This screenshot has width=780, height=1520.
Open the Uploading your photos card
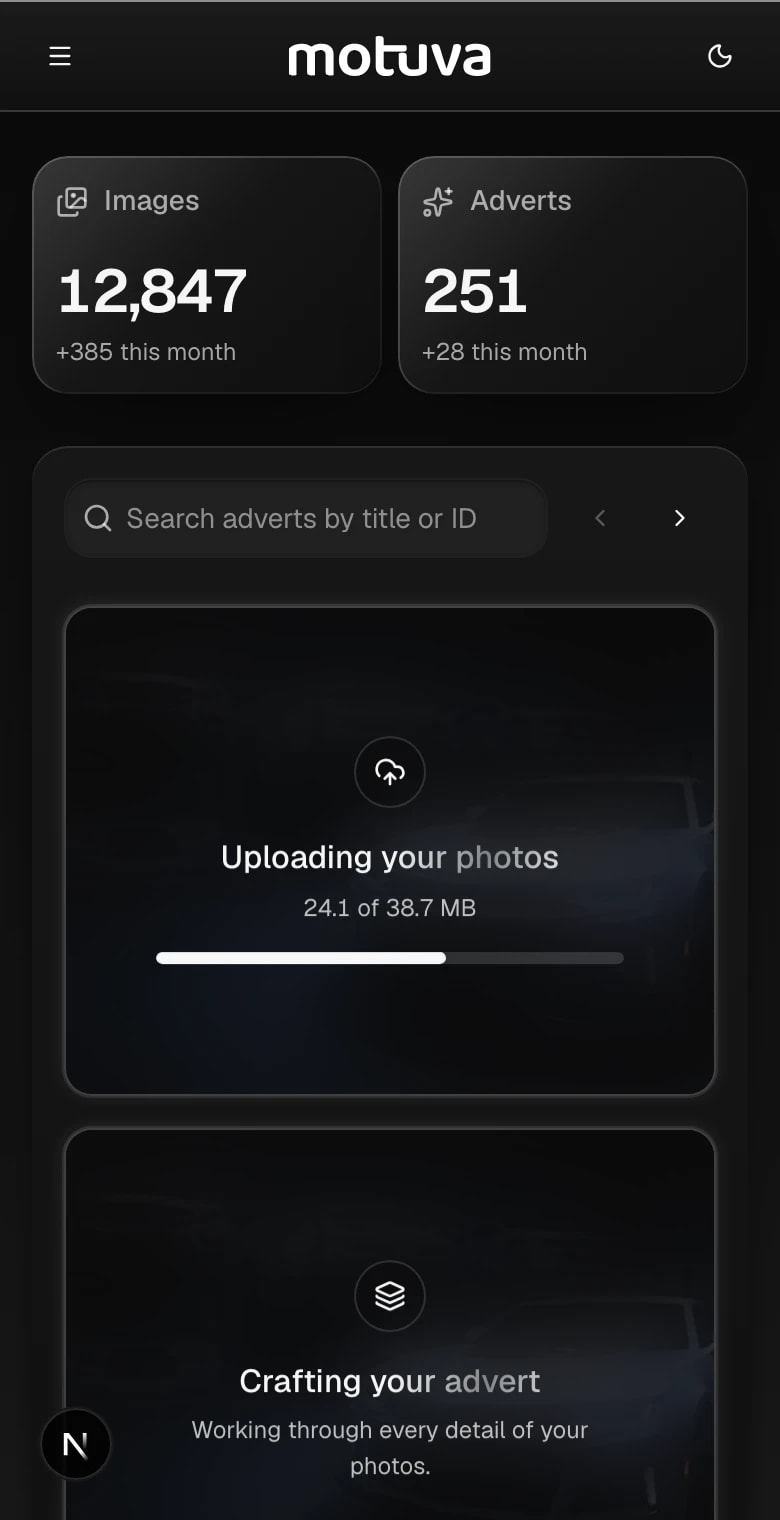pos(390,851)
